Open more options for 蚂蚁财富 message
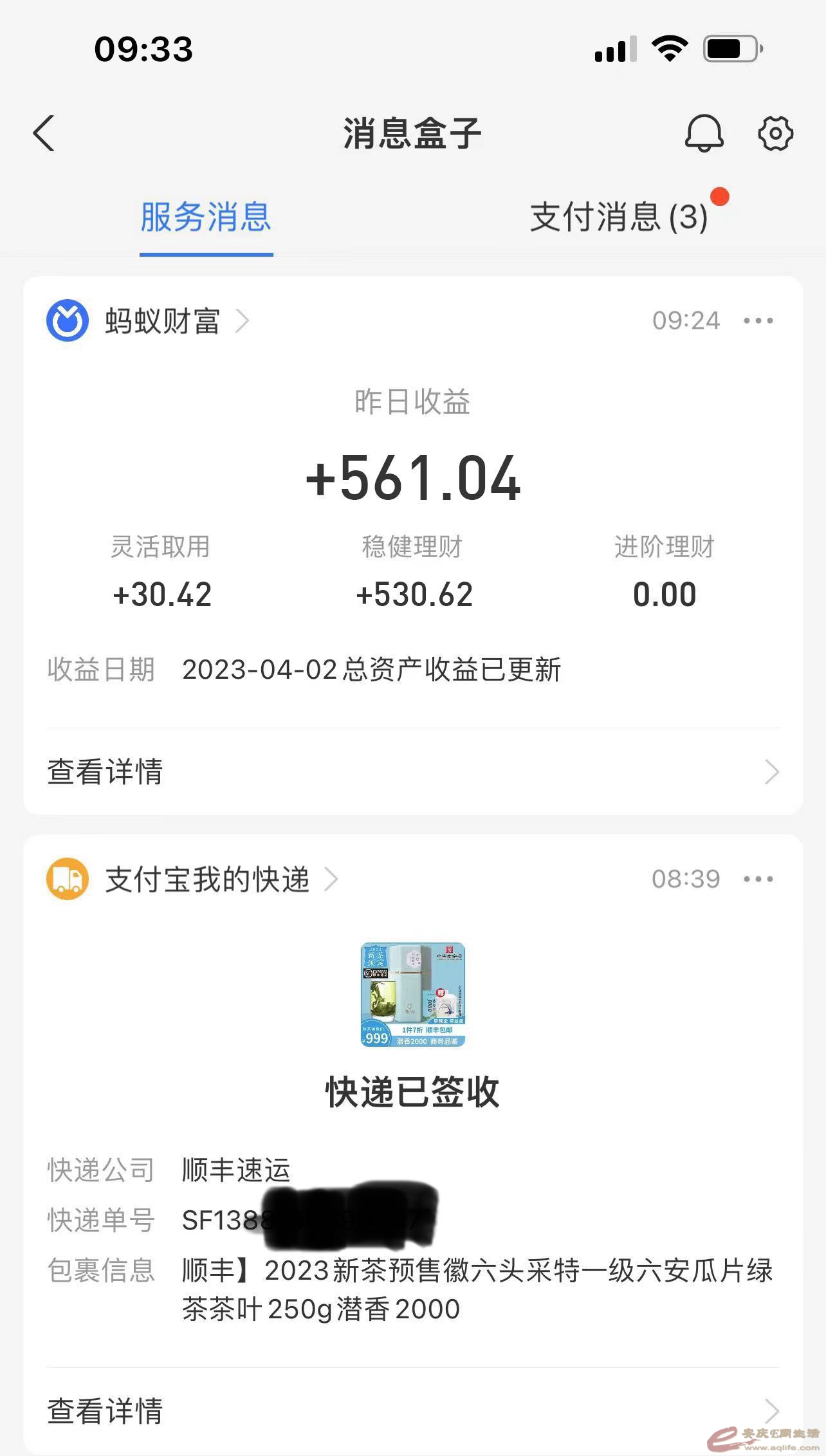 (x=758, y=320)
